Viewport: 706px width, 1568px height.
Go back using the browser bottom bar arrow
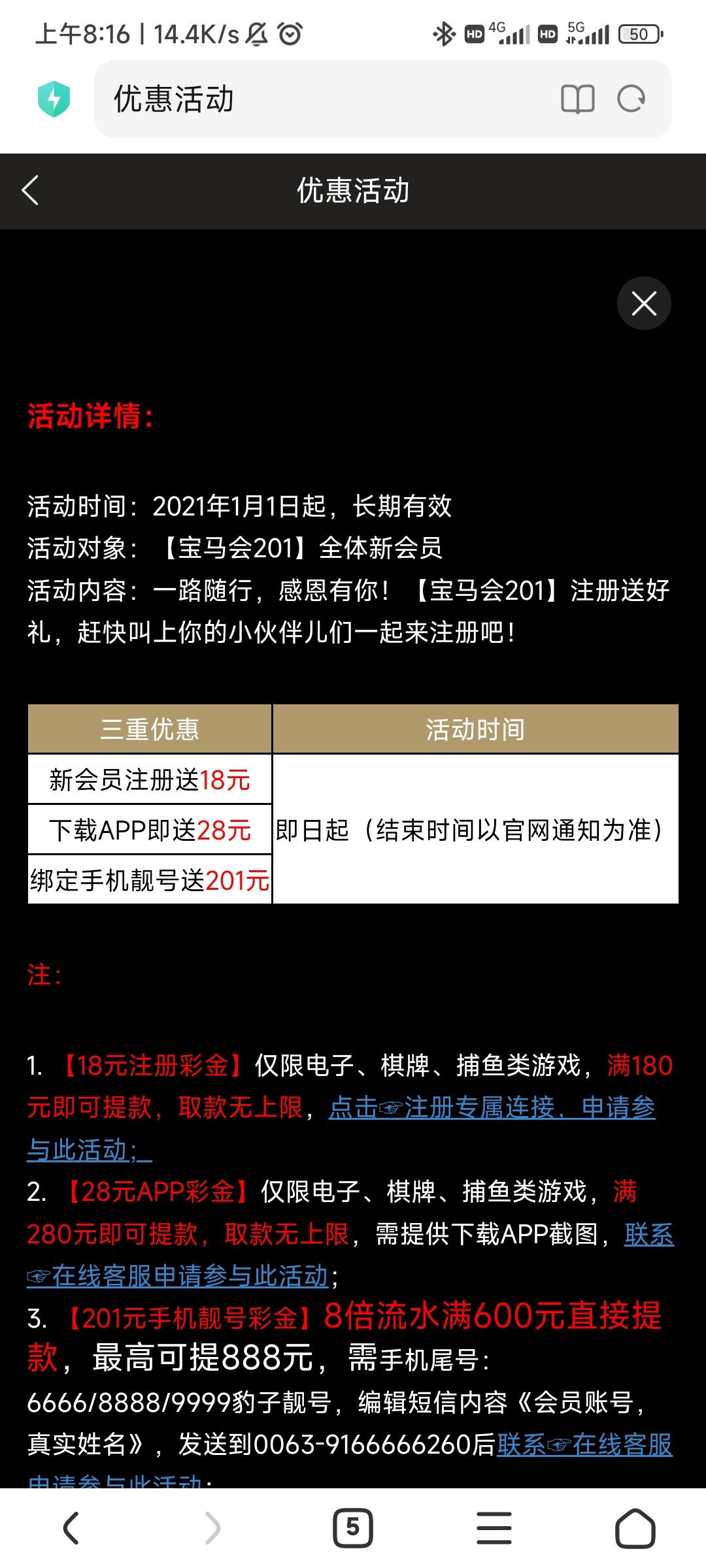[71, 1528]
